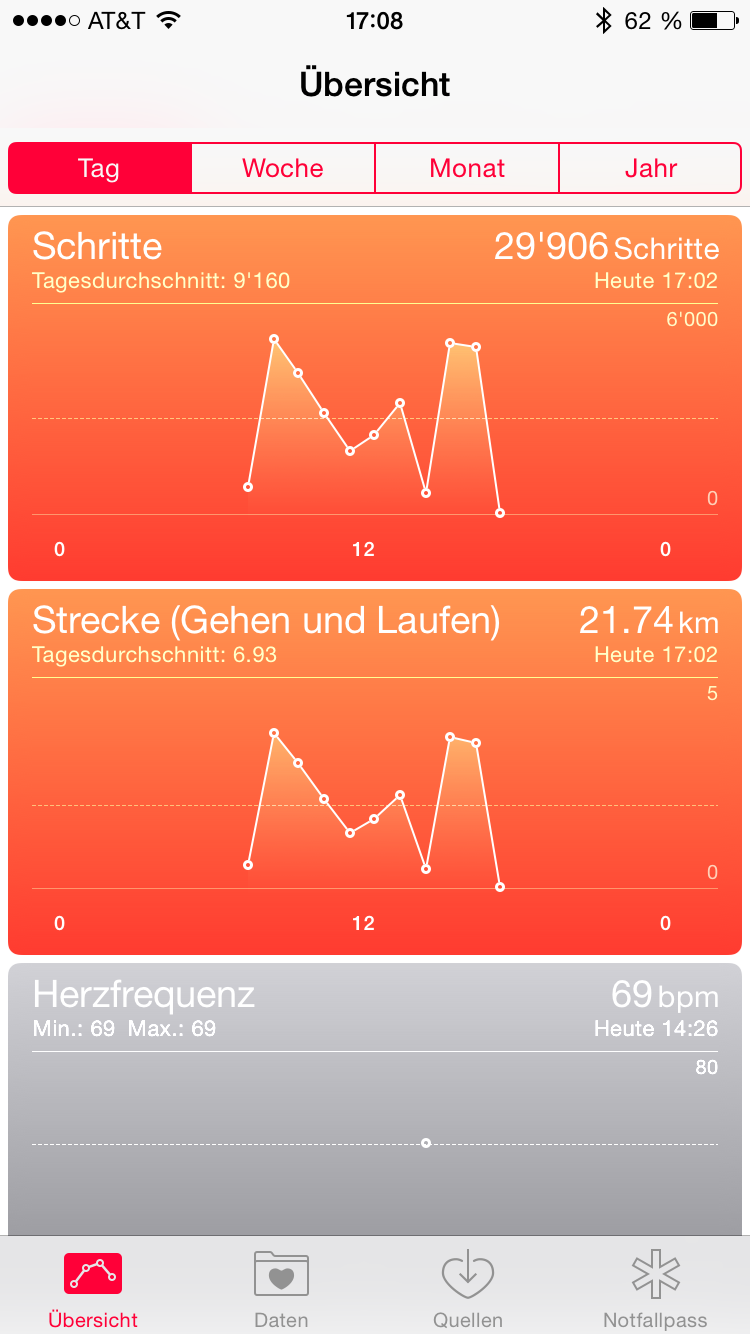The height and width of the screenshot is (1334, 750).
Task: Select the Tag time range segment
Action: click(x=99, y=168)
